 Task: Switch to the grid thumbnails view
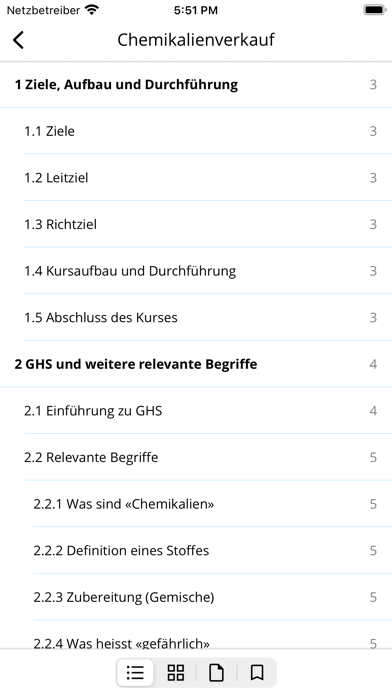tap(176, 672)
